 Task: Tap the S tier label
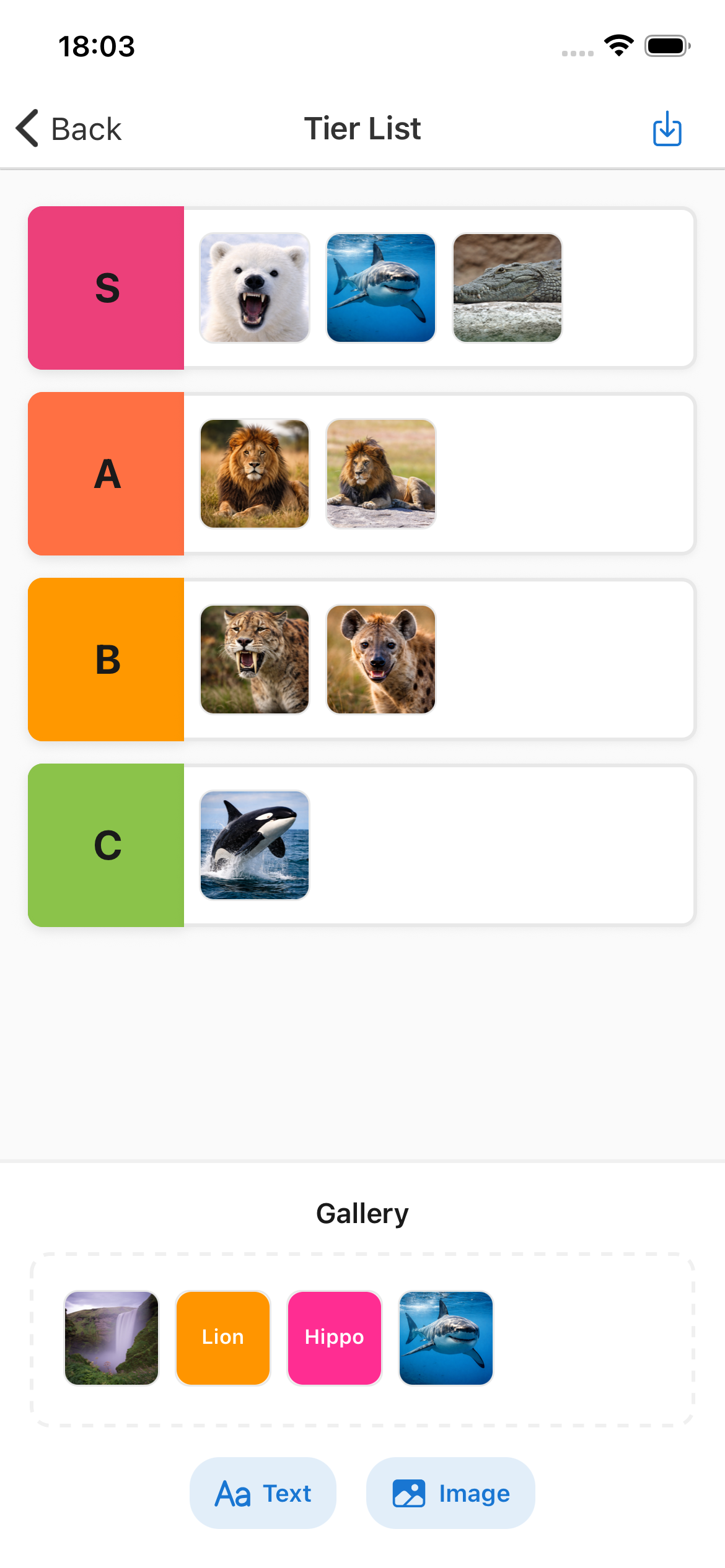[x=107, y=288]
